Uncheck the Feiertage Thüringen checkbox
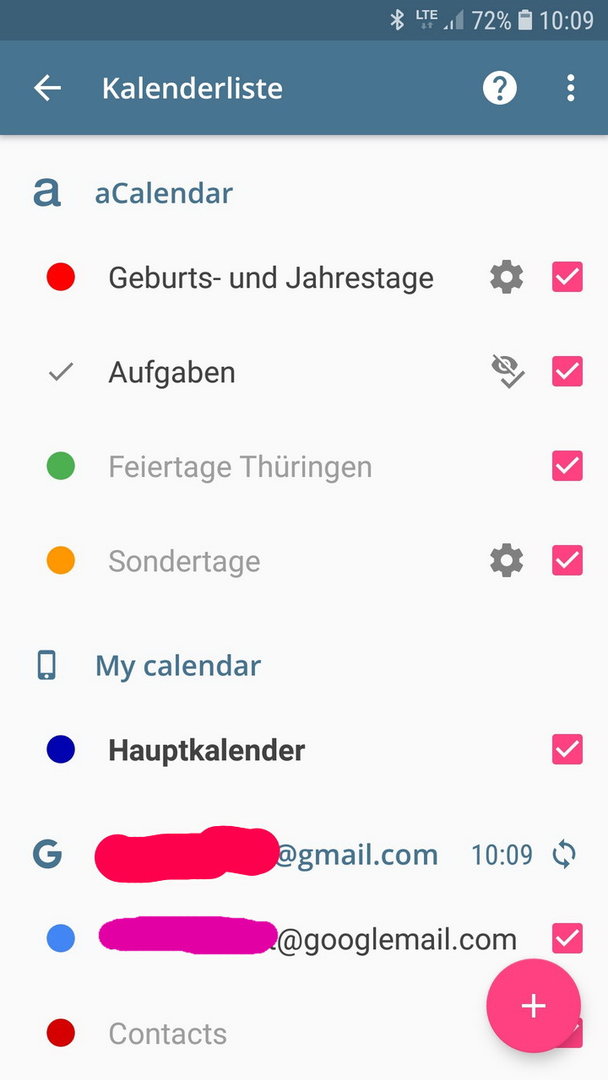The height and width of the screenshot is (1080, 608). pyautogui.click(x=567, y=466)
